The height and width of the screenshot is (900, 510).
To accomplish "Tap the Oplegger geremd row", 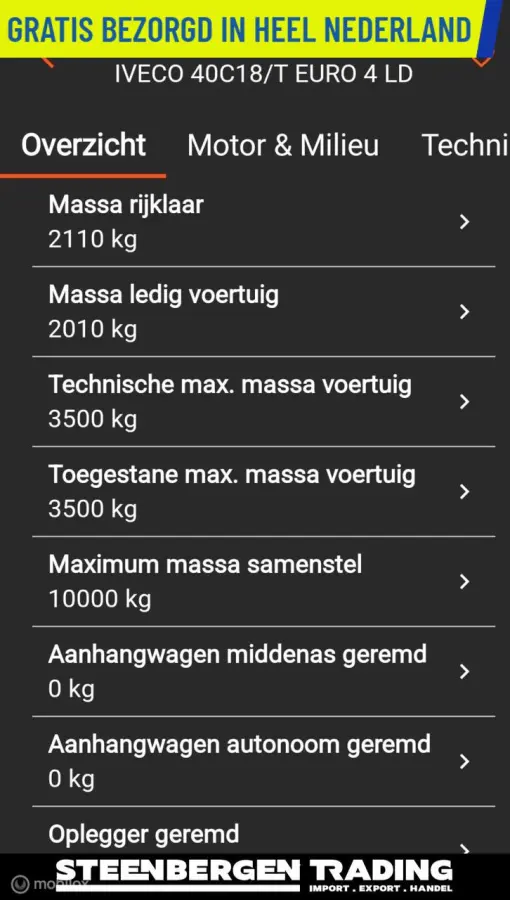I will (x=263, y=830).
